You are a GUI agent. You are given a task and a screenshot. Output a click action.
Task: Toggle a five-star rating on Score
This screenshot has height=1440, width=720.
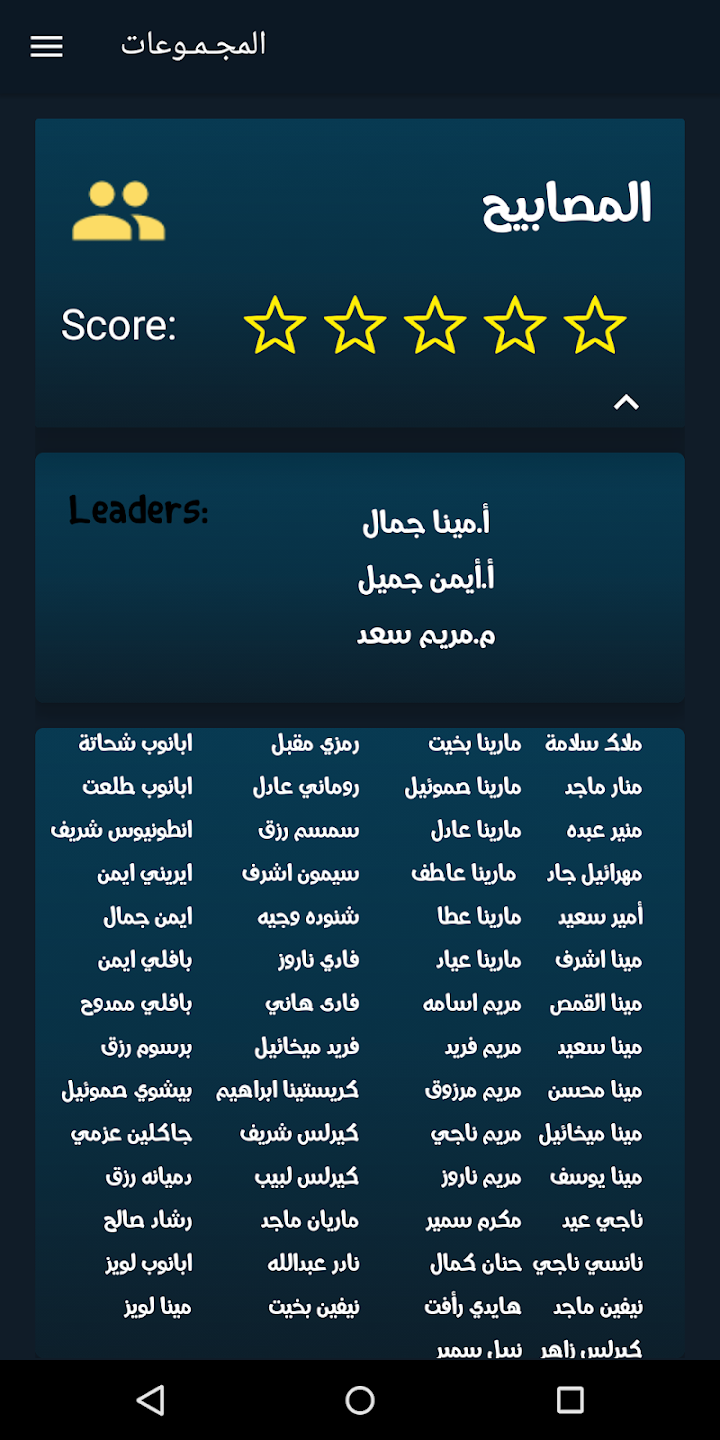597,324
